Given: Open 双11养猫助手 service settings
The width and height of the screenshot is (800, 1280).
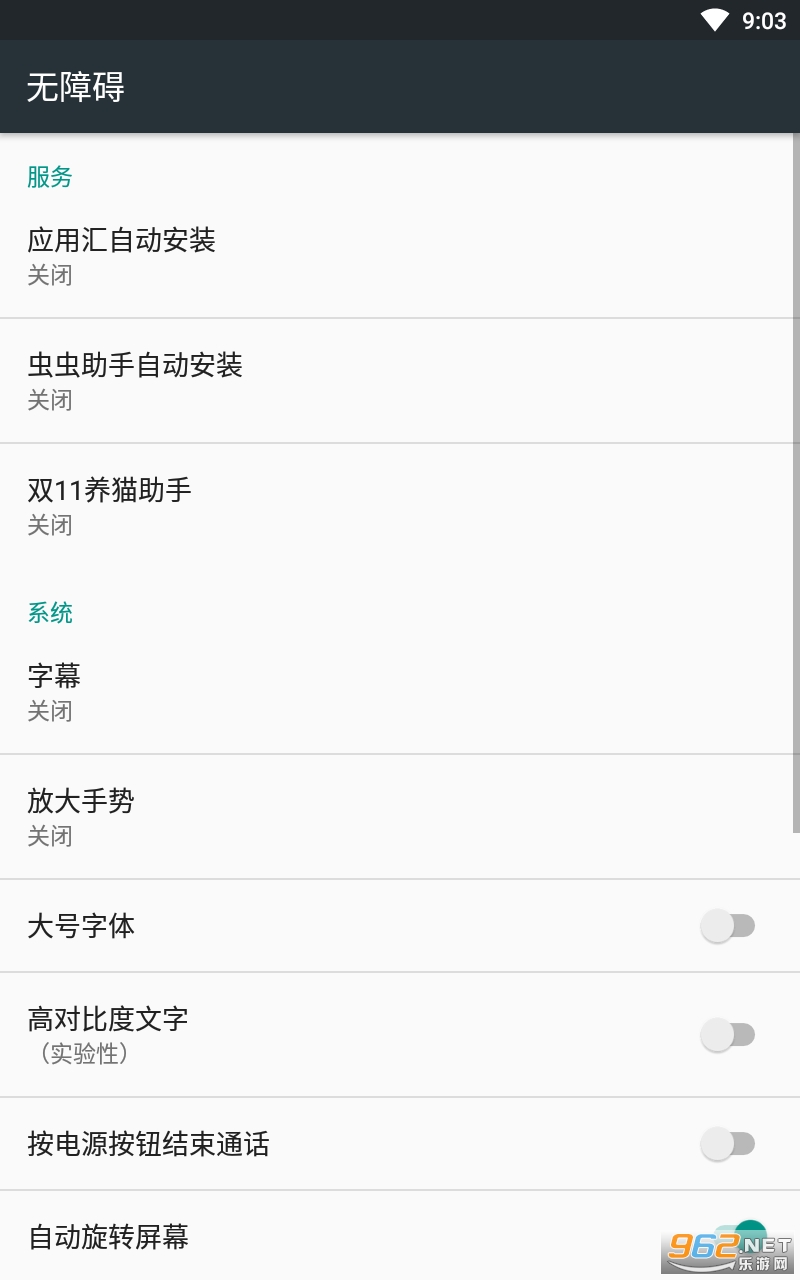Looking at the screenshot, I should [x=400, y=506].
